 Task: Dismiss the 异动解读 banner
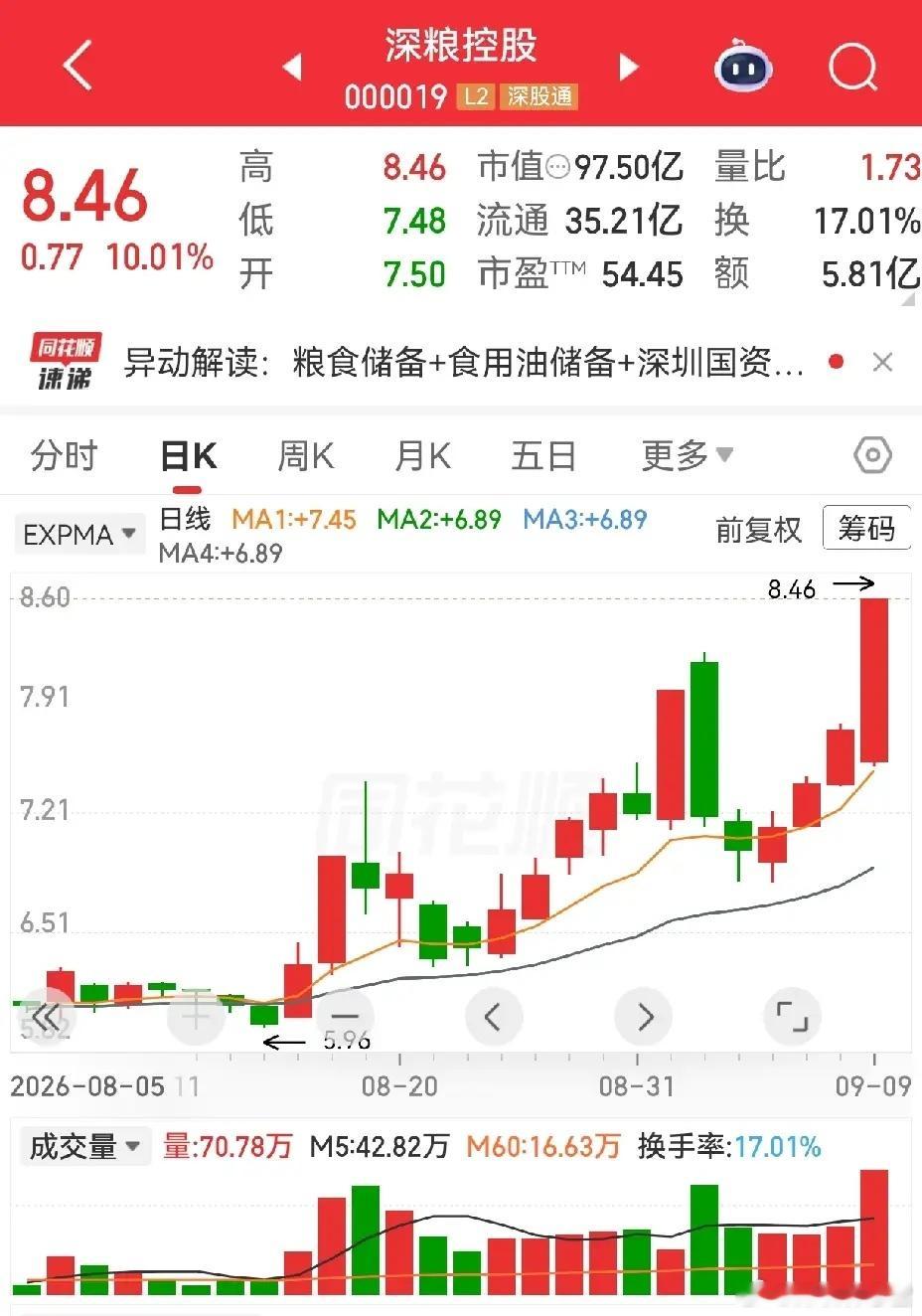(x=882, y=363)
